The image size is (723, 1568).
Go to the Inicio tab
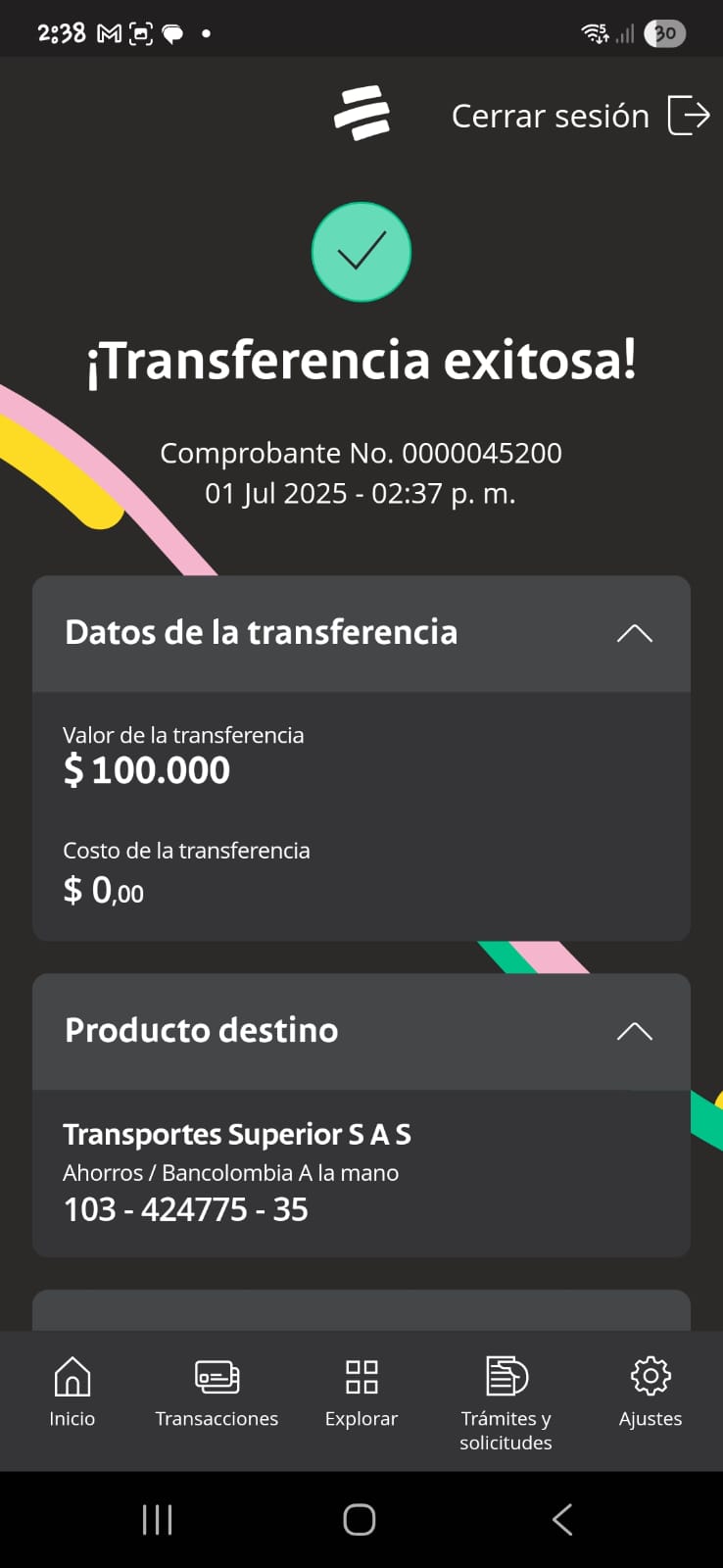tap(72, 1392)
